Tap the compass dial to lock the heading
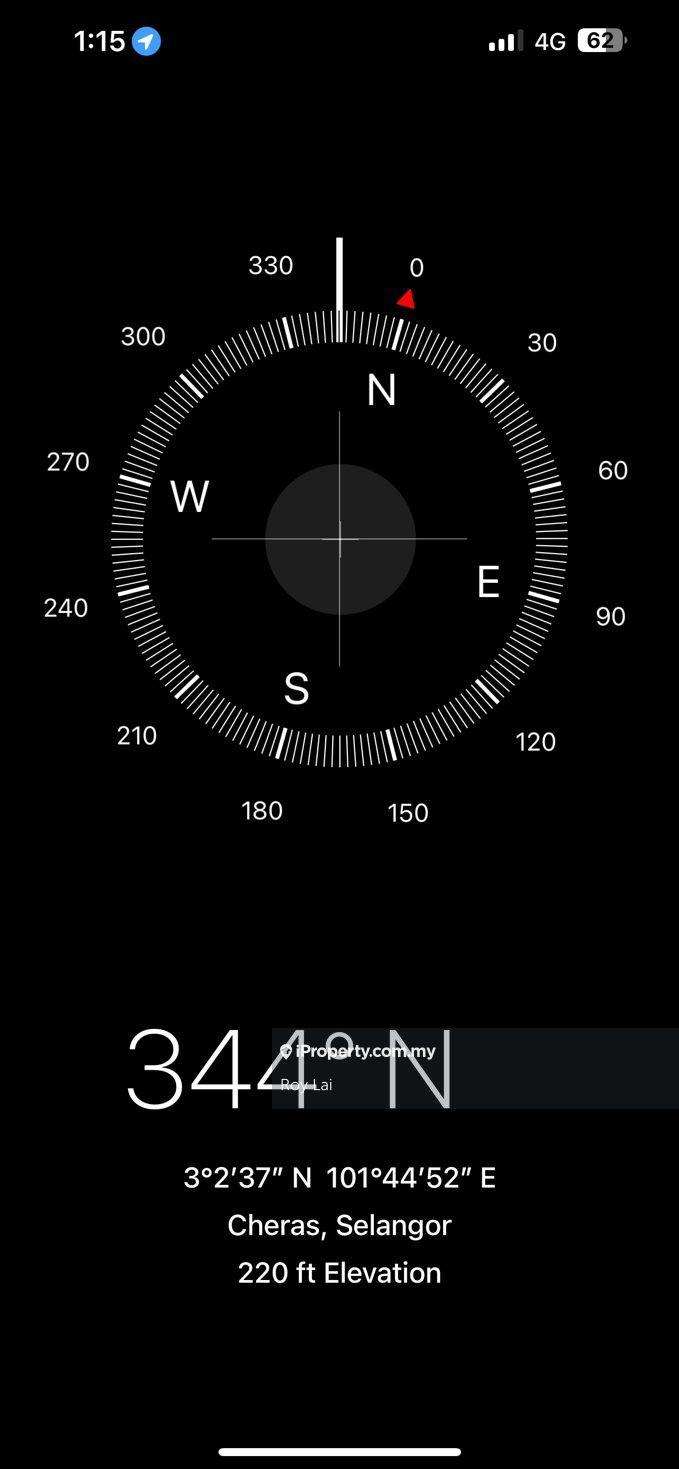Viewport: 679px width, 1469px height. pyautogui.click(x=340, y=539)
